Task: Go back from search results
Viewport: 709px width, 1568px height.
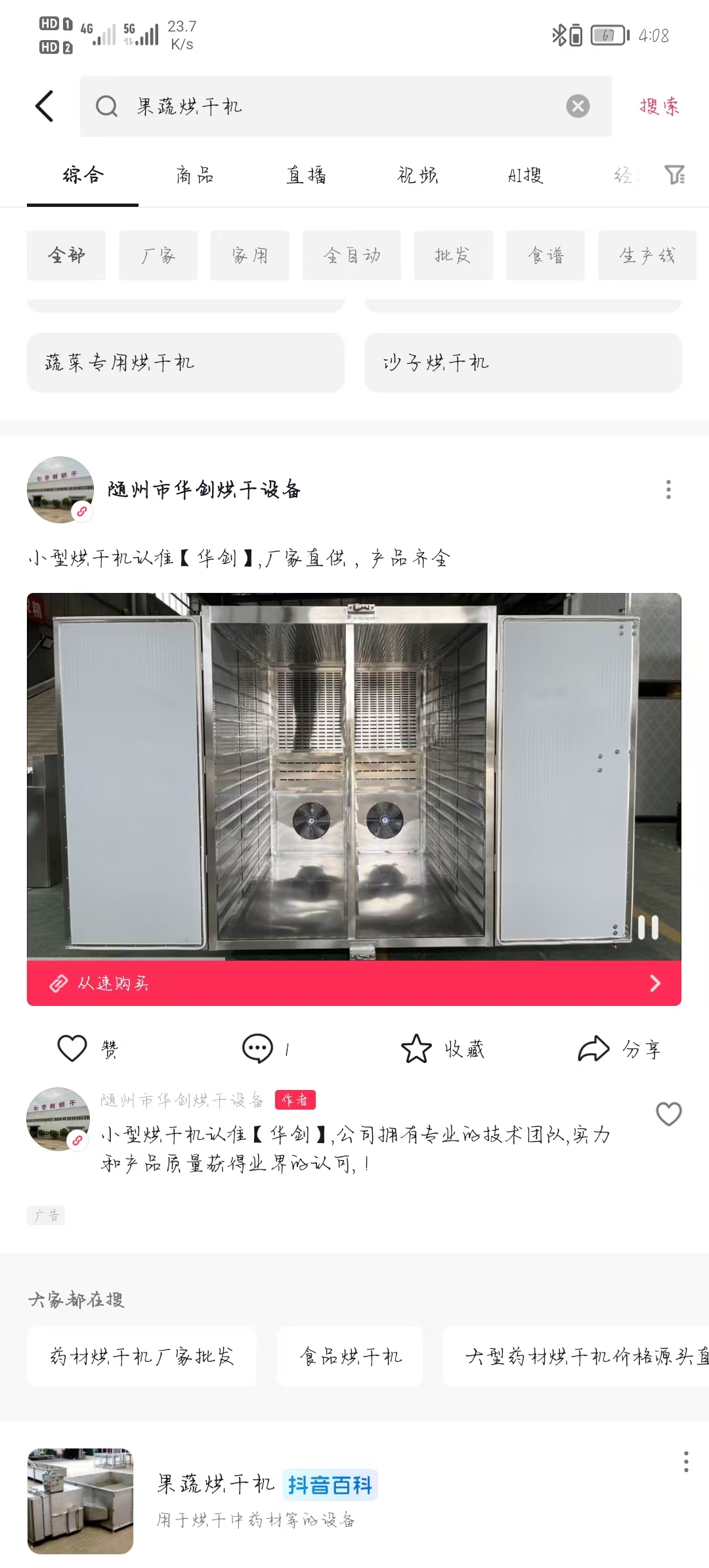Action: pos(45,106)
